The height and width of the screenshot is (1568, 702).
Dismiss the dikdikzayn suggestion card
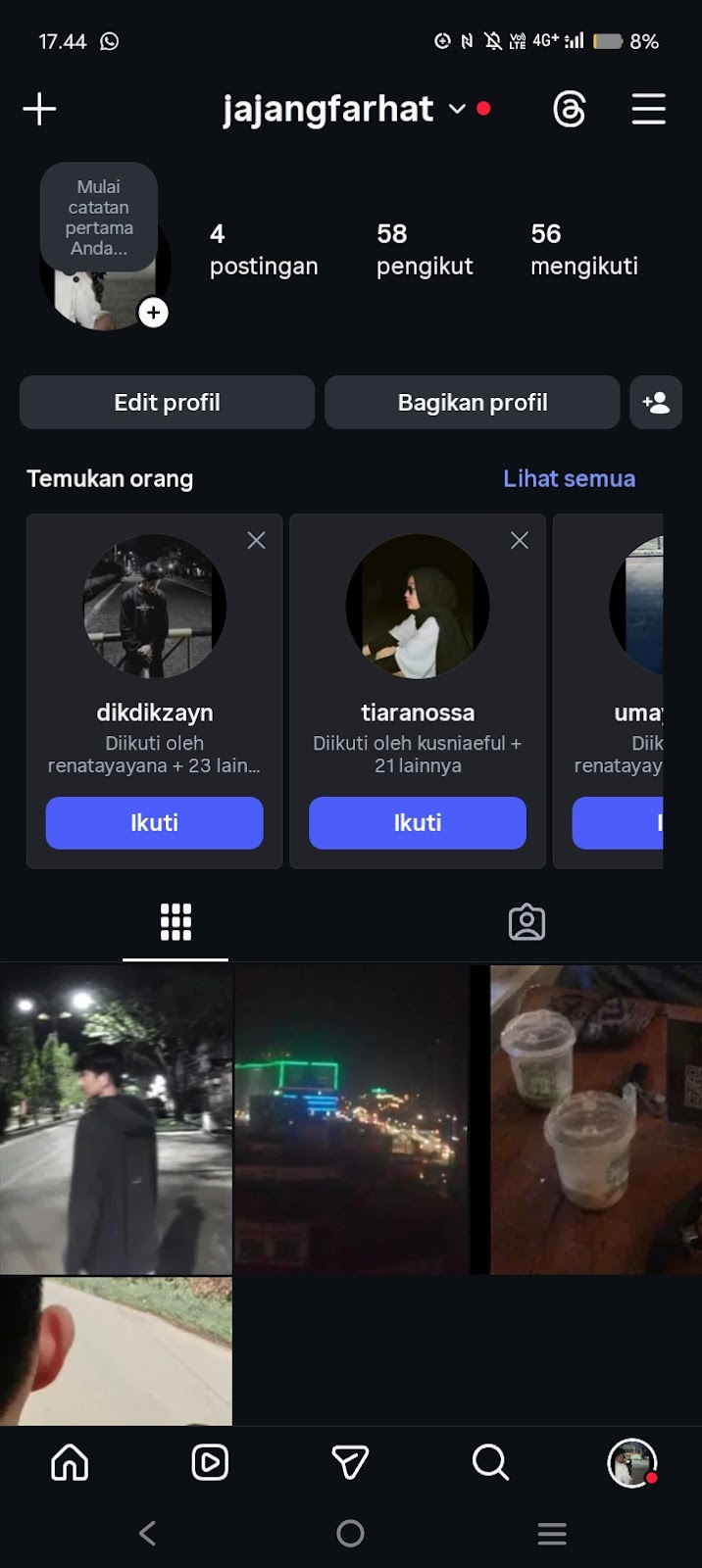[x=256, y=540]
